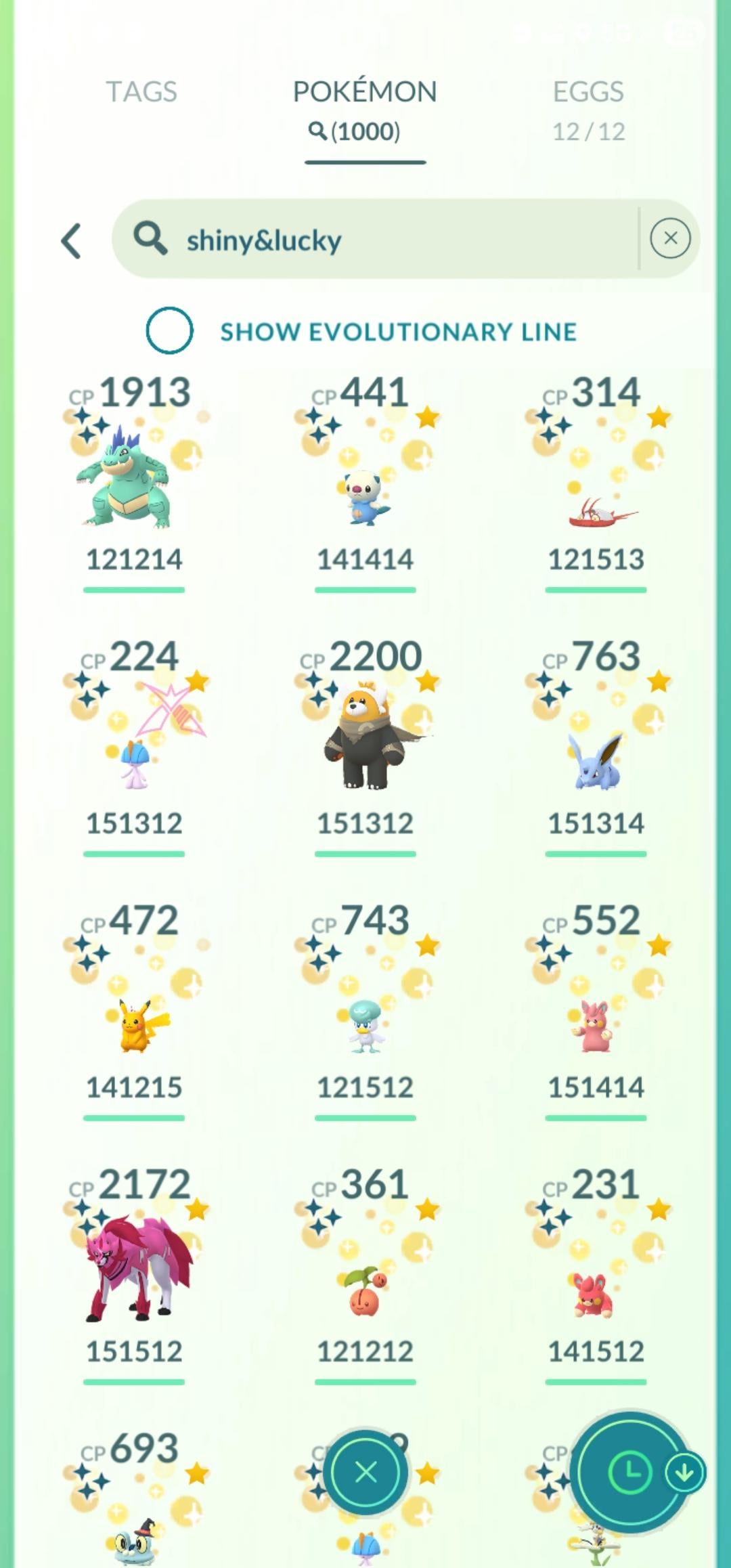Enable Show Evolutionary Line
731x1568 pixels.
170,331
